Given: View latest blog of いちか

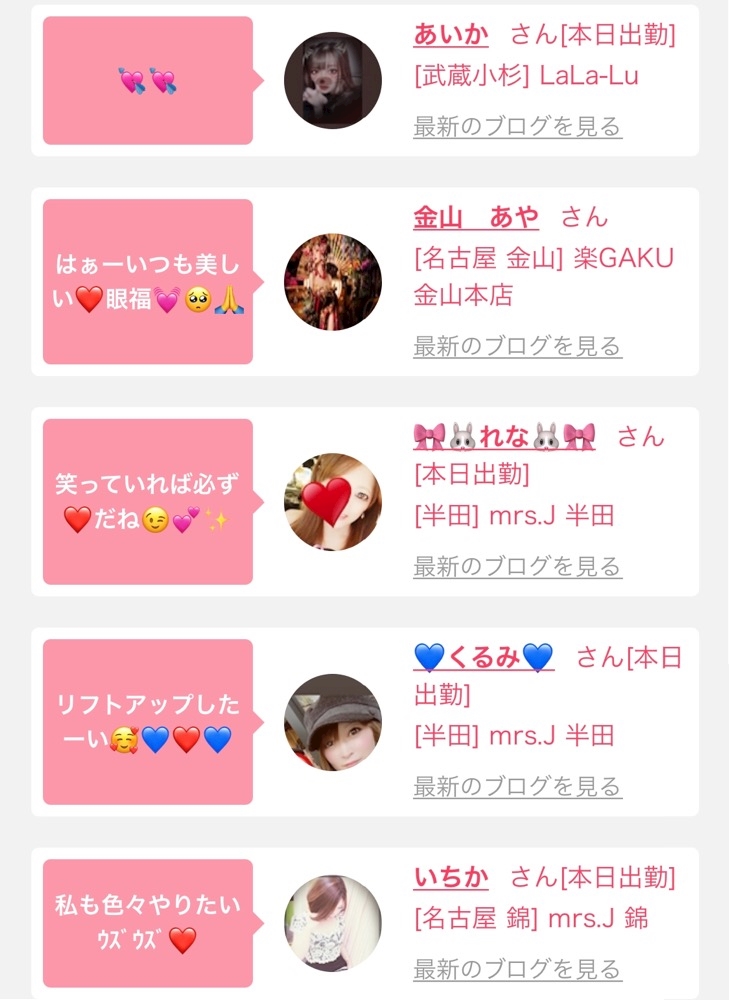Looking at the screenshot, I should coord(517,969).
